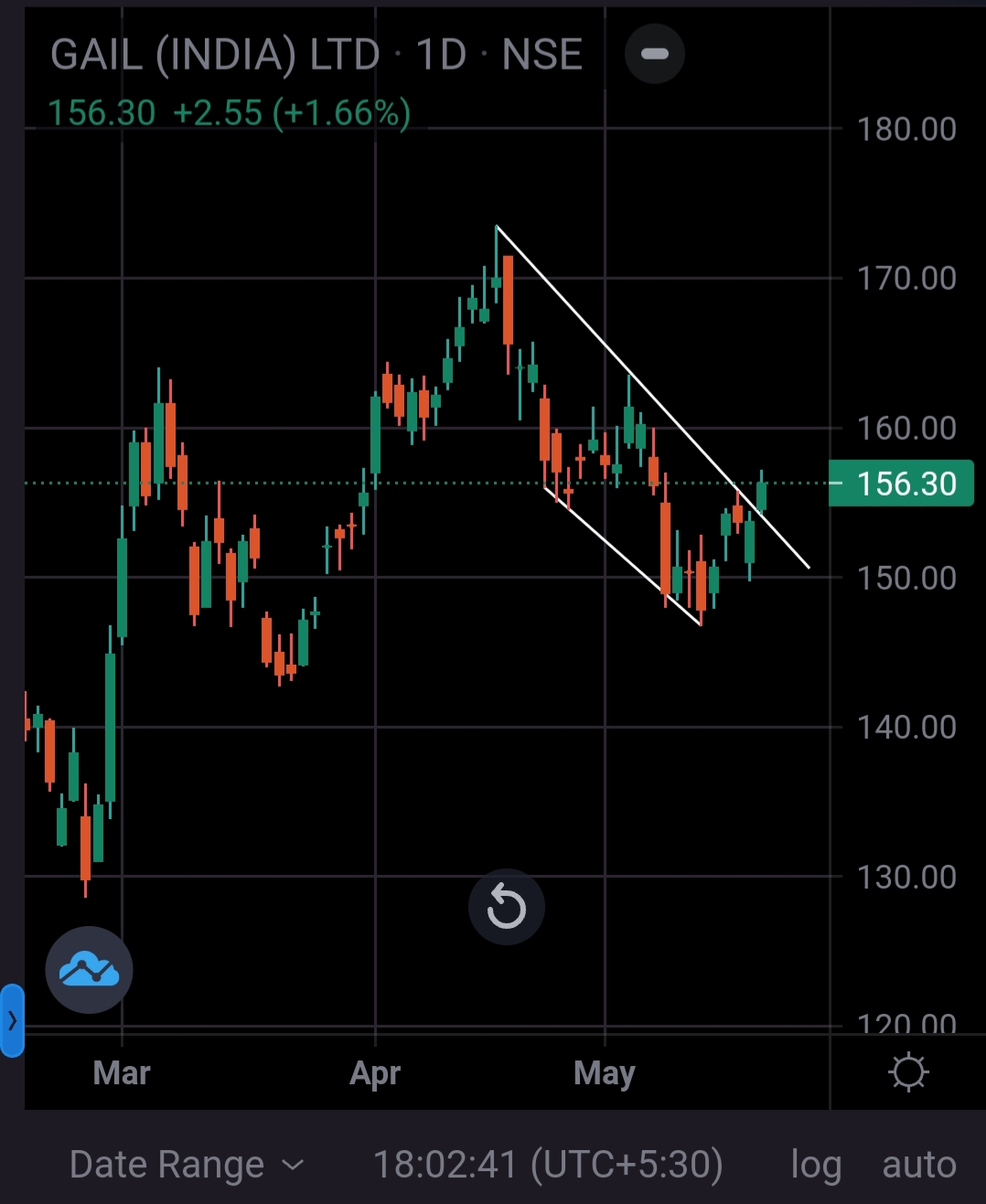This screenshot has height=1204, width=986.
Task: Change timezone via the 18:02:41 (UTC+5:30) clock
Action: coord(548,1165)
